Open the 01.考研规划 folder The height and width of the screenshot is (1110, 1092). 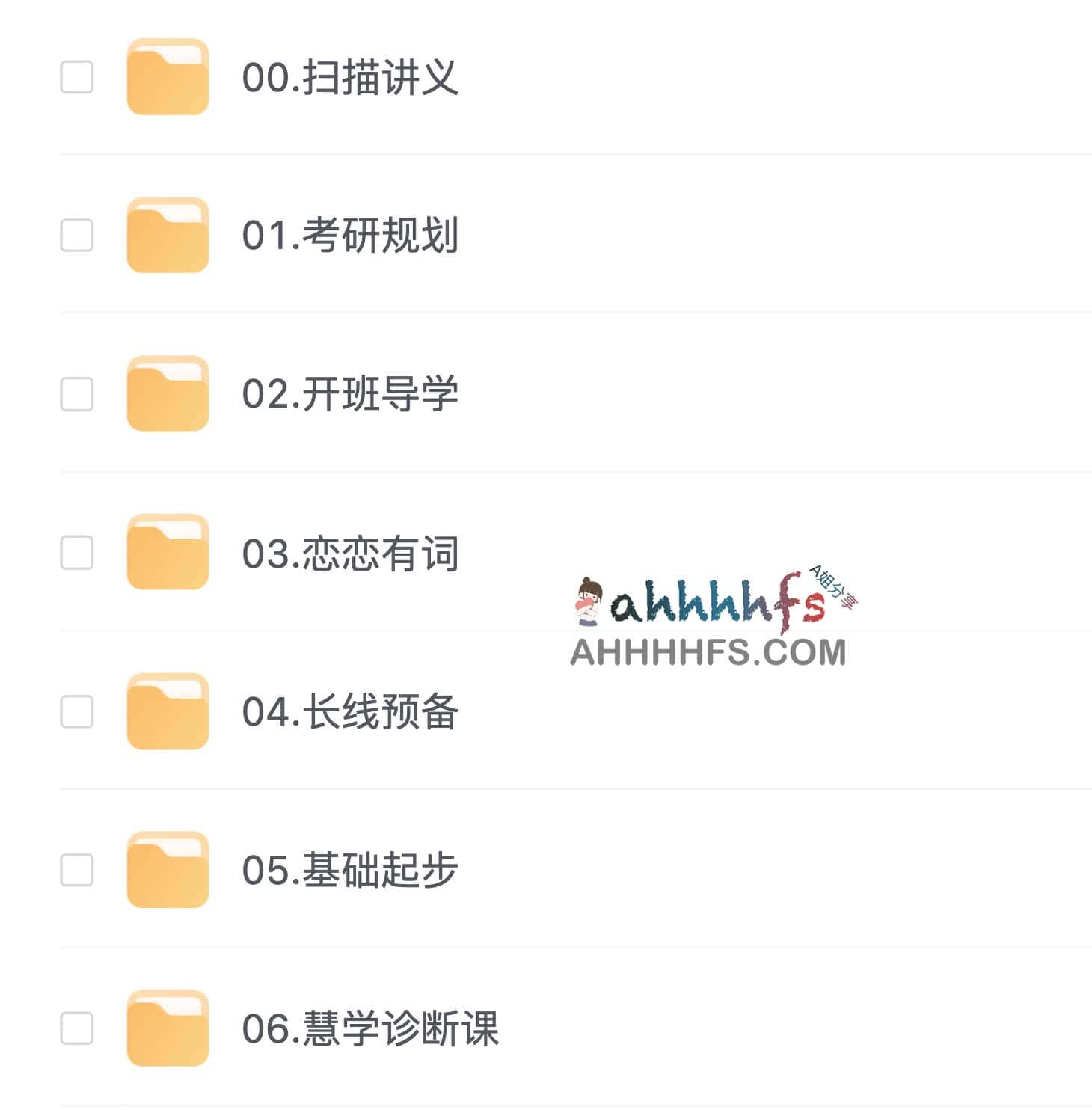coord(349,236)
